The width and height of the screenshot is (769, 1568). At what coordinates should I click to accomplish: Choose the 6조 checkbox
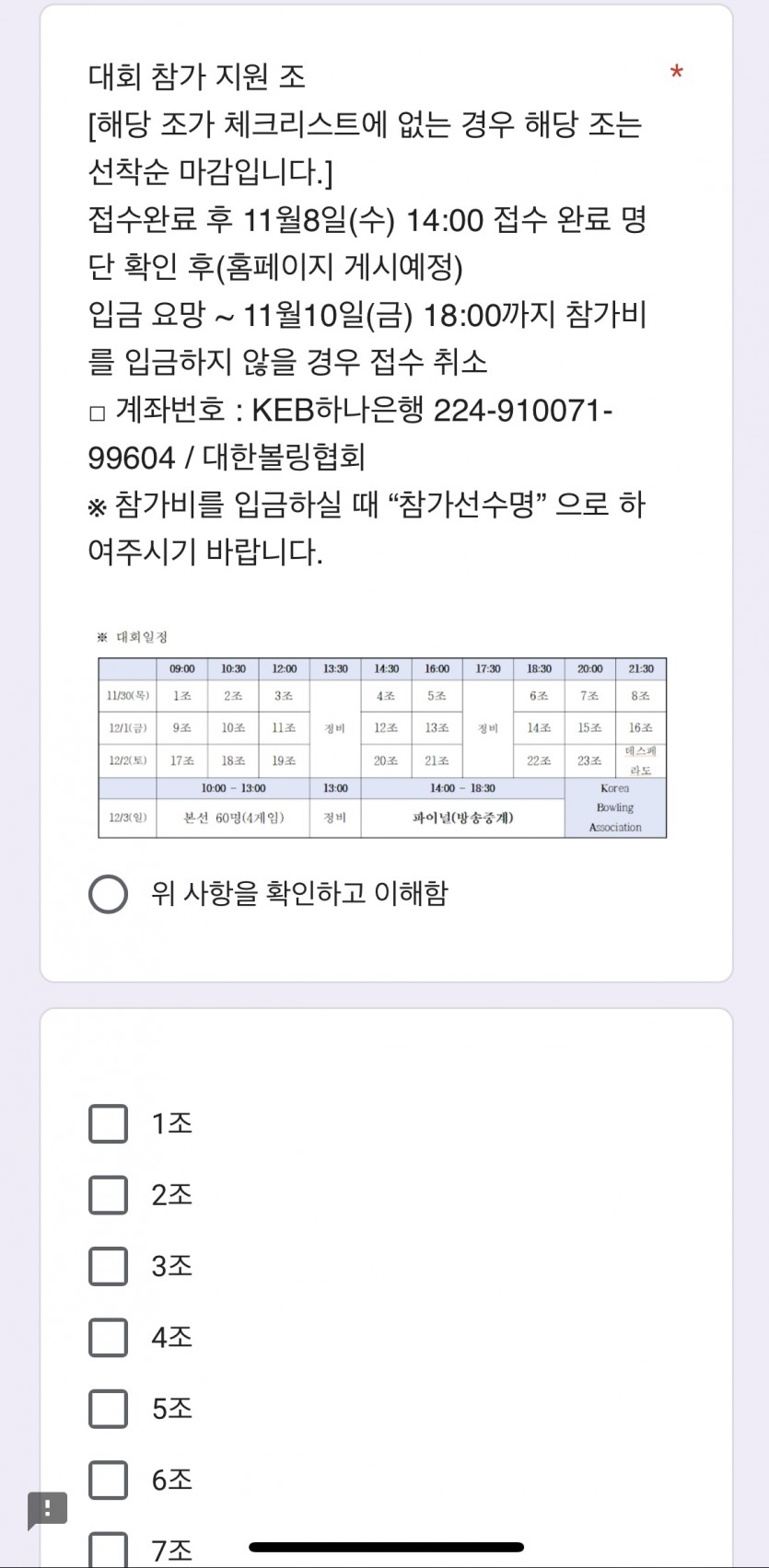click(108, 1480)
